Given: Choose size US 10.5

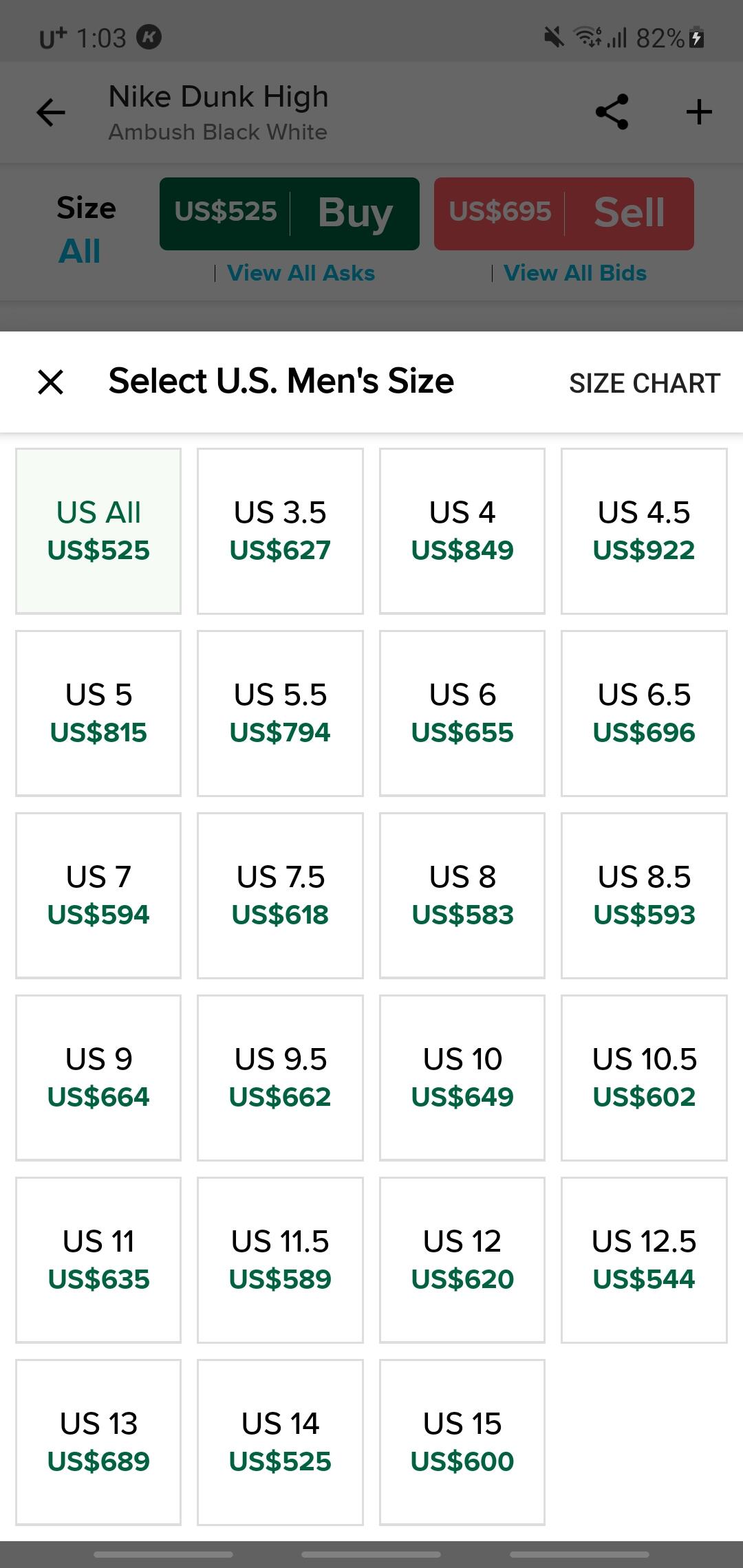Looking at the screenshot, I should 644,1078.
